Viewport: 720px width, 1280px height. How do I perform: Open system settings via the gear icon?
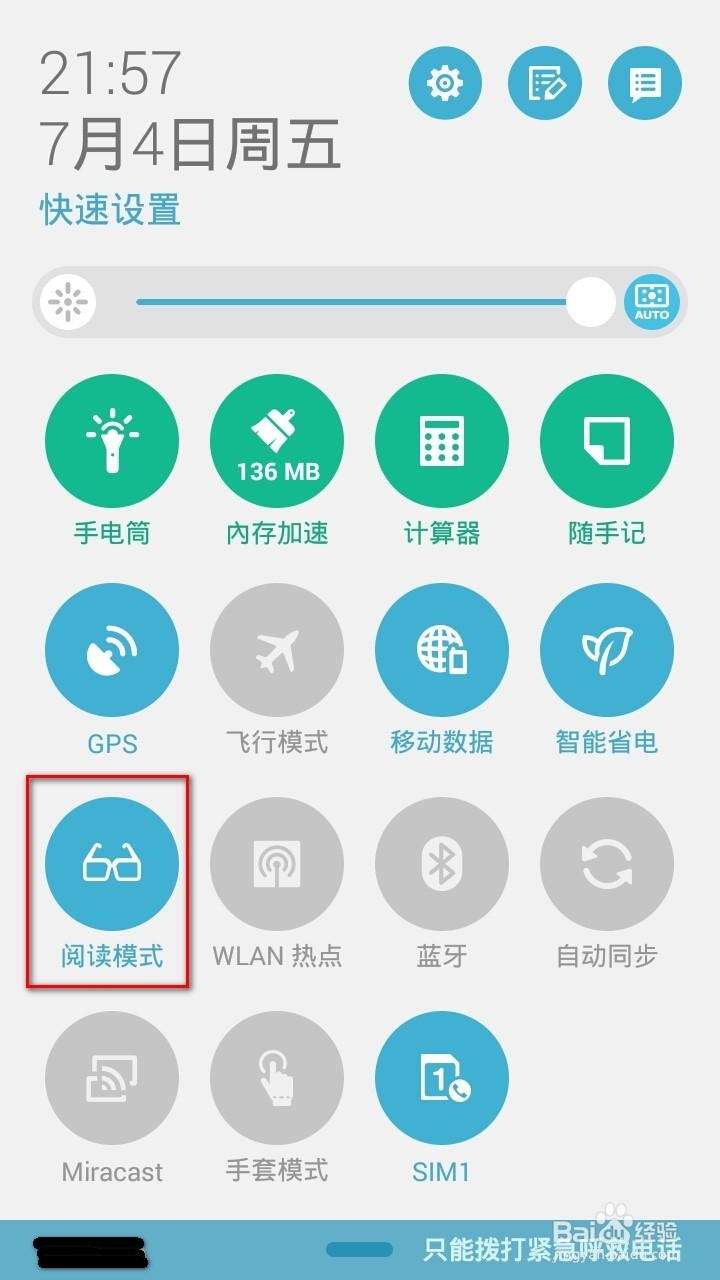pos(445,83)
